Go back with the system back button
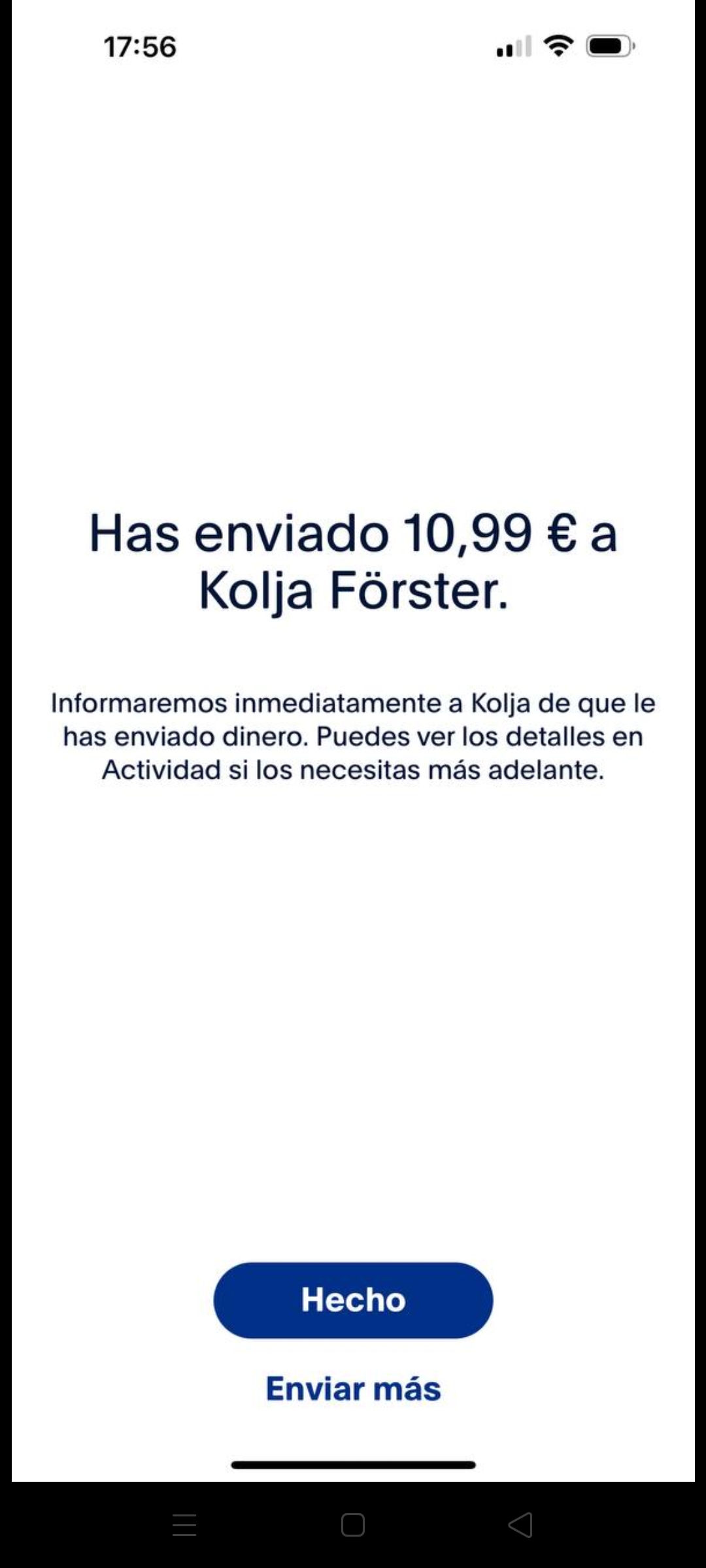Image resolution: width=706 pixels, height=1568 pixels. click(520, 1525)
